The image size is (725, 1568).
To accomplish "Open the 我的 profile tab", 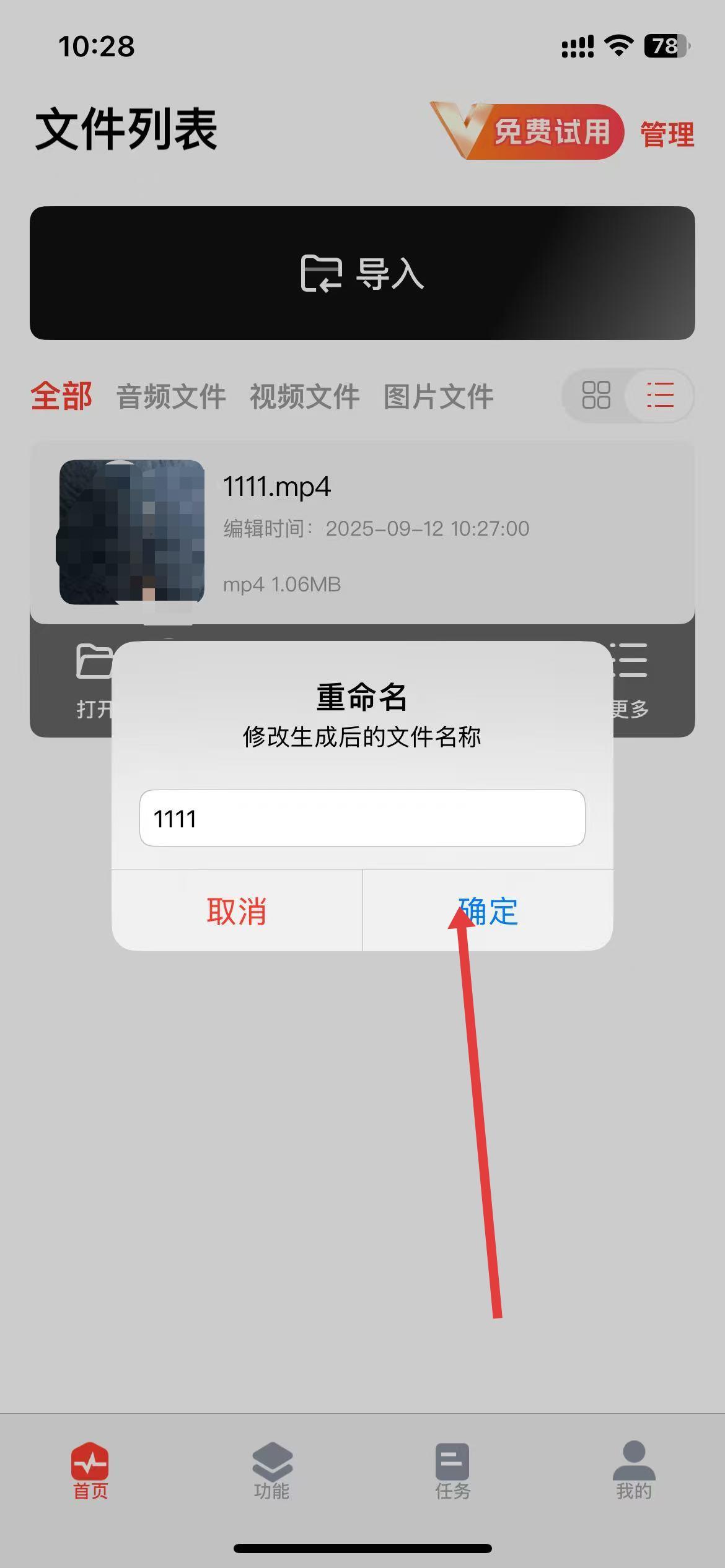I will [633, 1471].
